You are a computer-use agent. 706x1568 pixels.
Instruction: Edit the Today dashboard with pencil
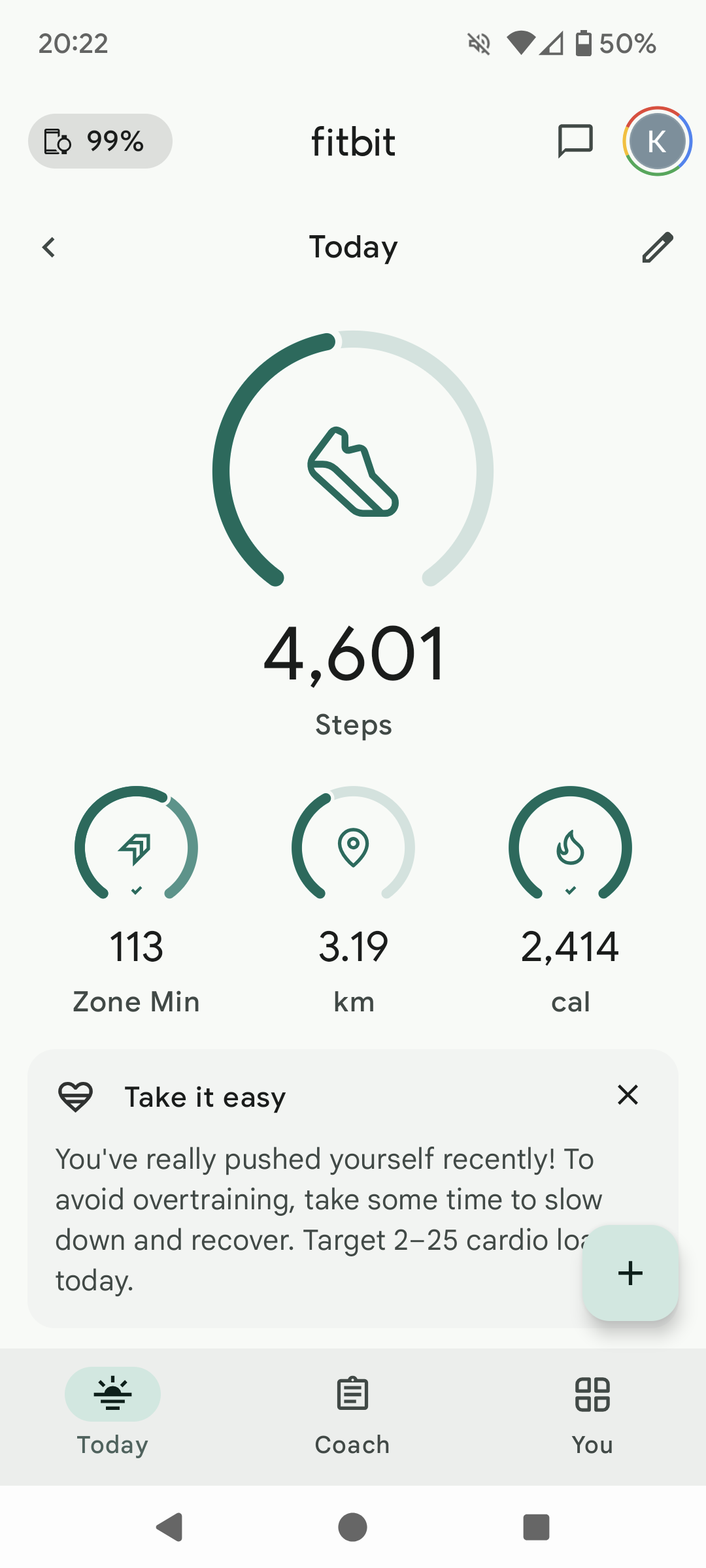[657, 248]
